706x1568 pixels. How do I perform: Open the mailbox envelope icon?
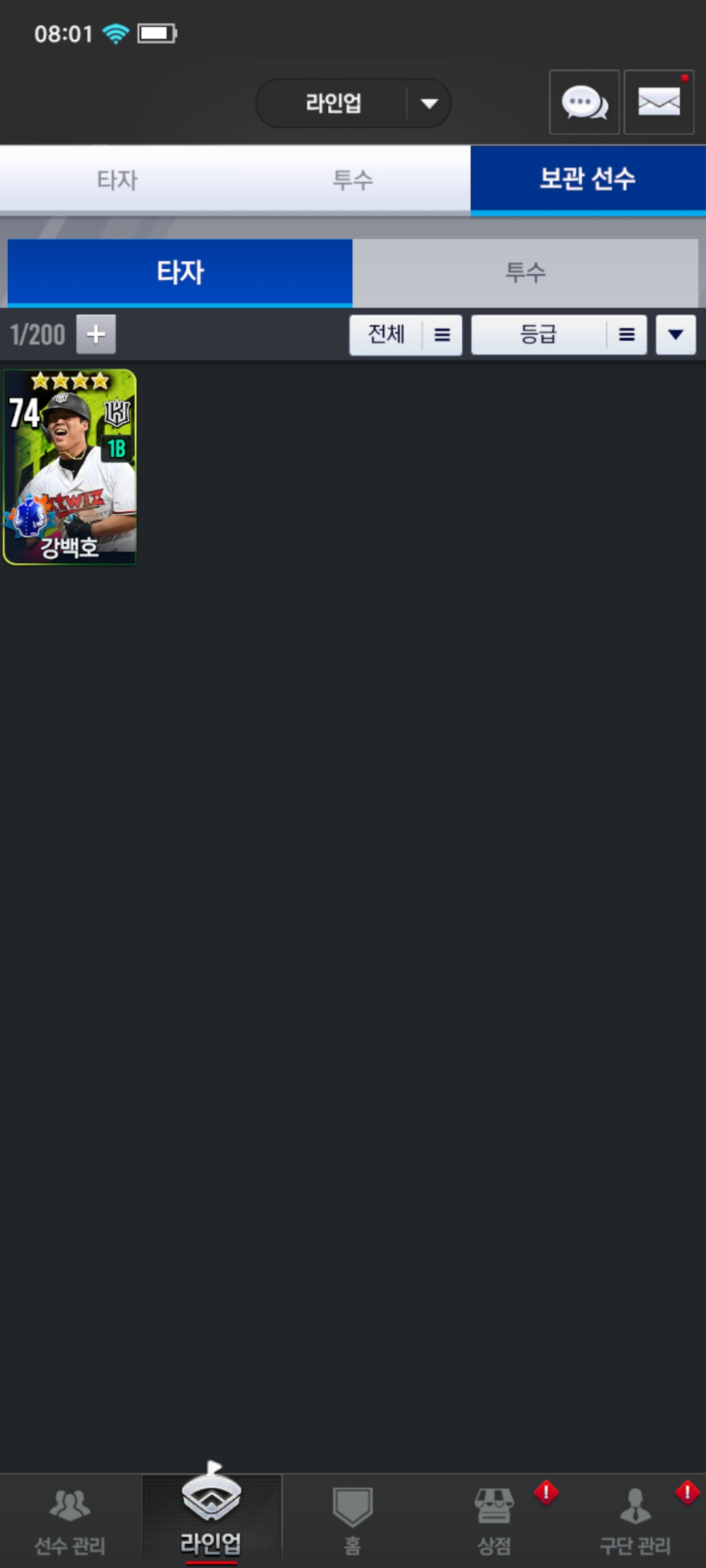click(x=658, y=102)
